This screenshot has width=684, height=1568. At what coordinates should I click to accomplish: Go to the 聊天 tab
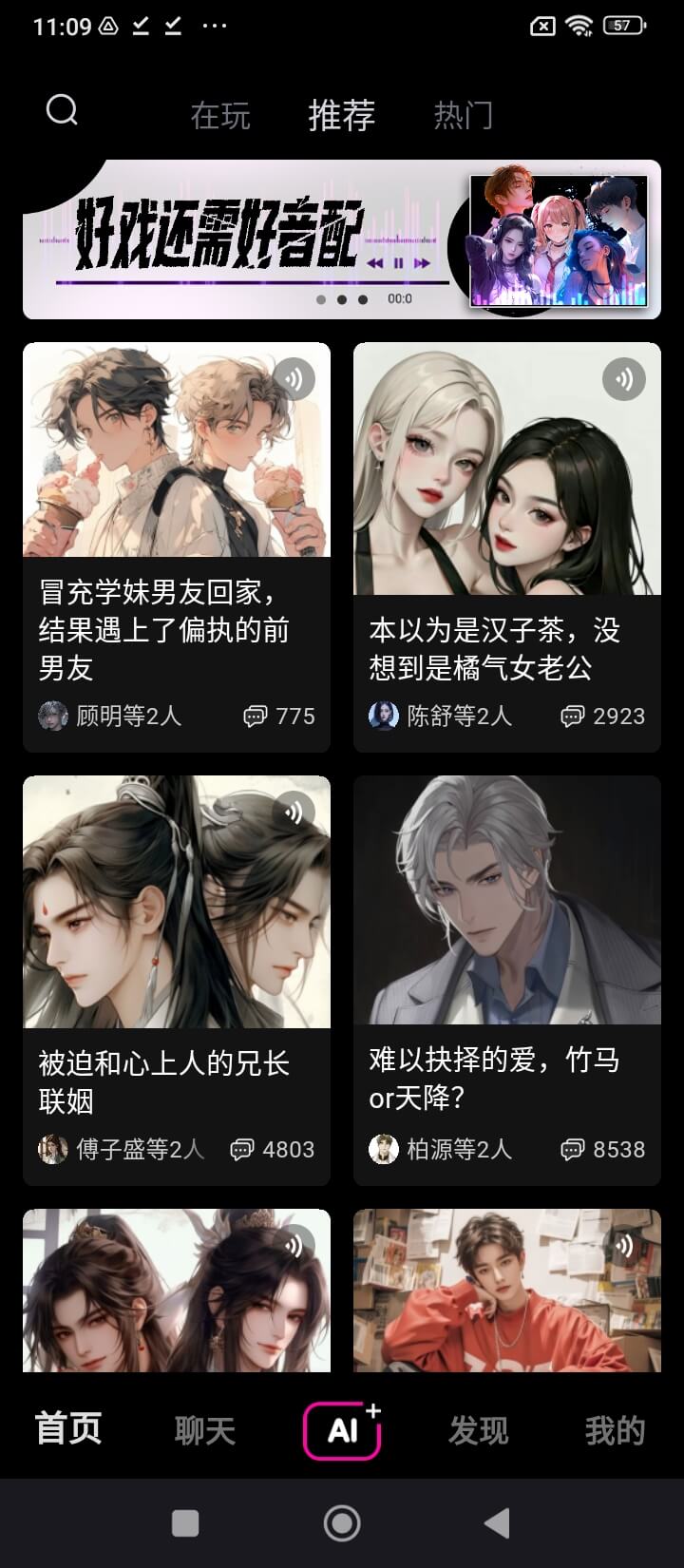pos(204,1430)
